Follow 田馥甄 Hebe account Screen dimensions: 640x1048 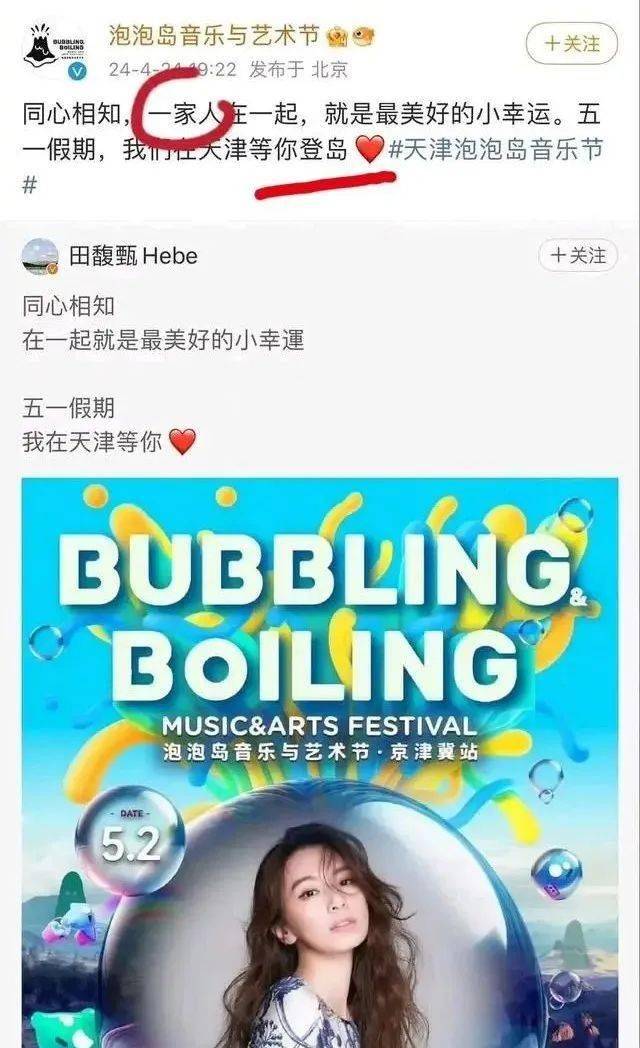click(578, 256)
